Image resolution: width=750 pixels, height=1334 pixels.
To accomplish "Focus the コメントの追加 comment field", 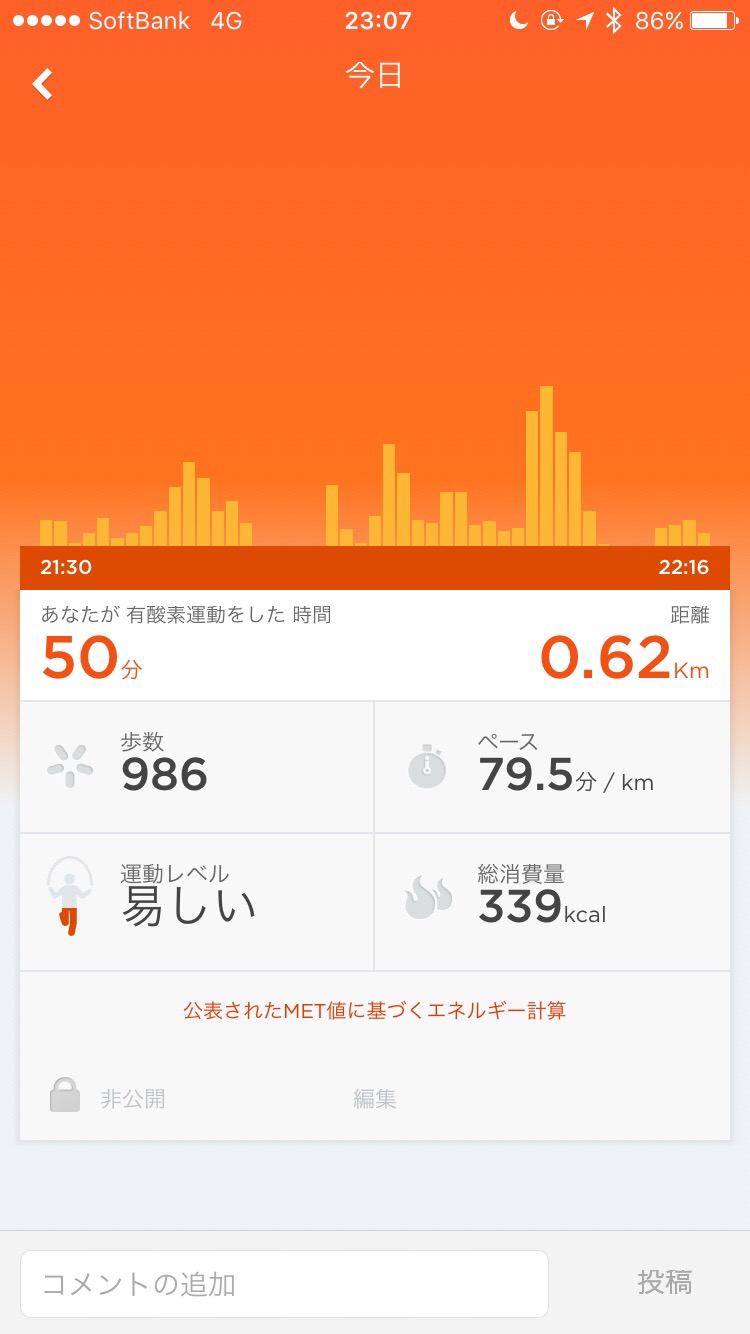I will pyautogui.click(x=284, y=1284).
